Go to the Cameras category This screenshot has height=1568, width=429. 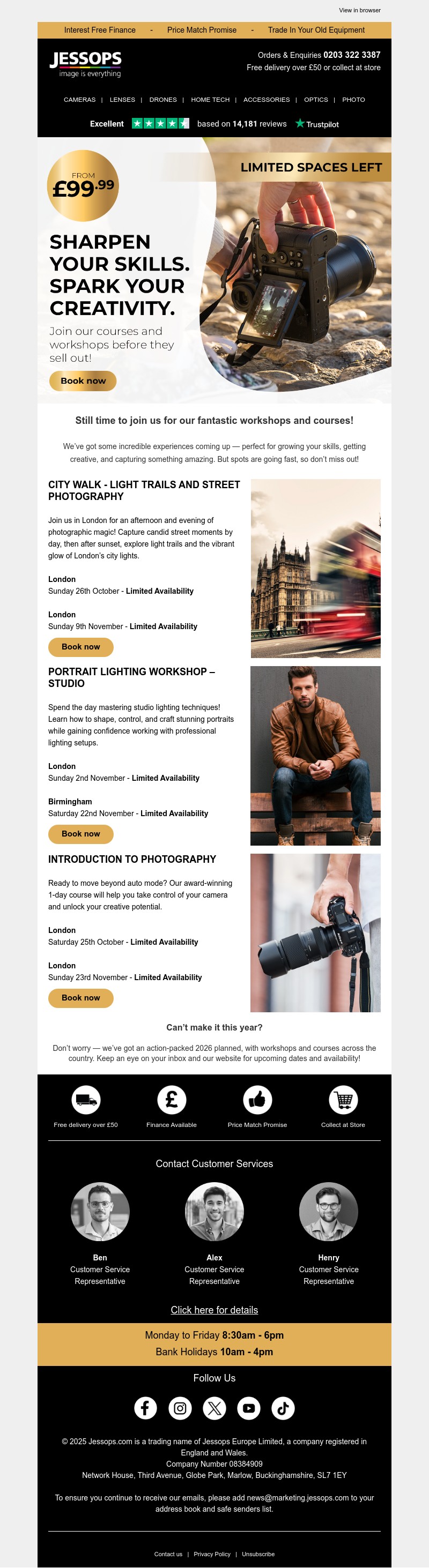tap(79, 100)
